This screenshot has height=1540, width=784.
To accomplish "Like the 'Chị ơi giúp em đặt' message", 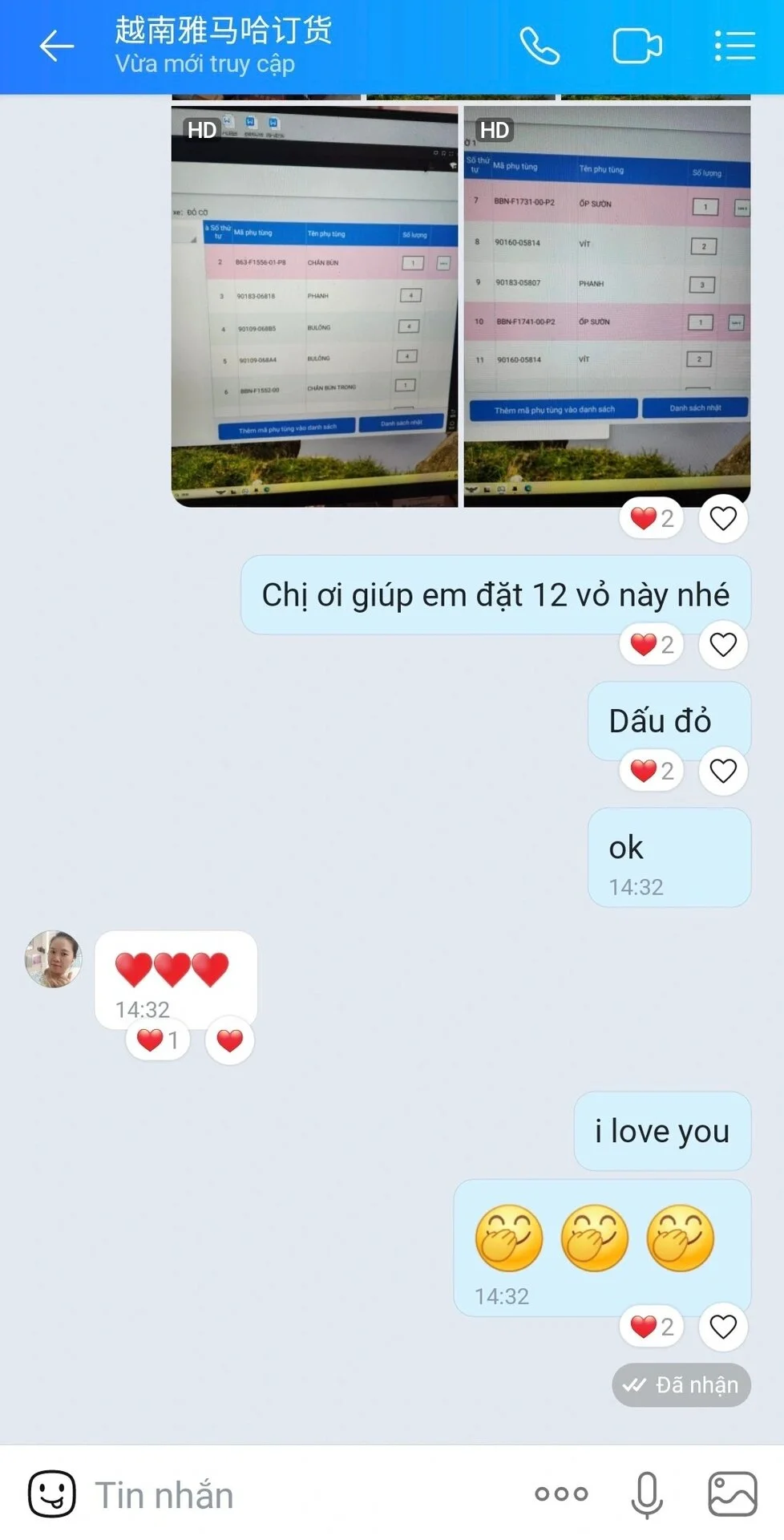I will [723, 645].
